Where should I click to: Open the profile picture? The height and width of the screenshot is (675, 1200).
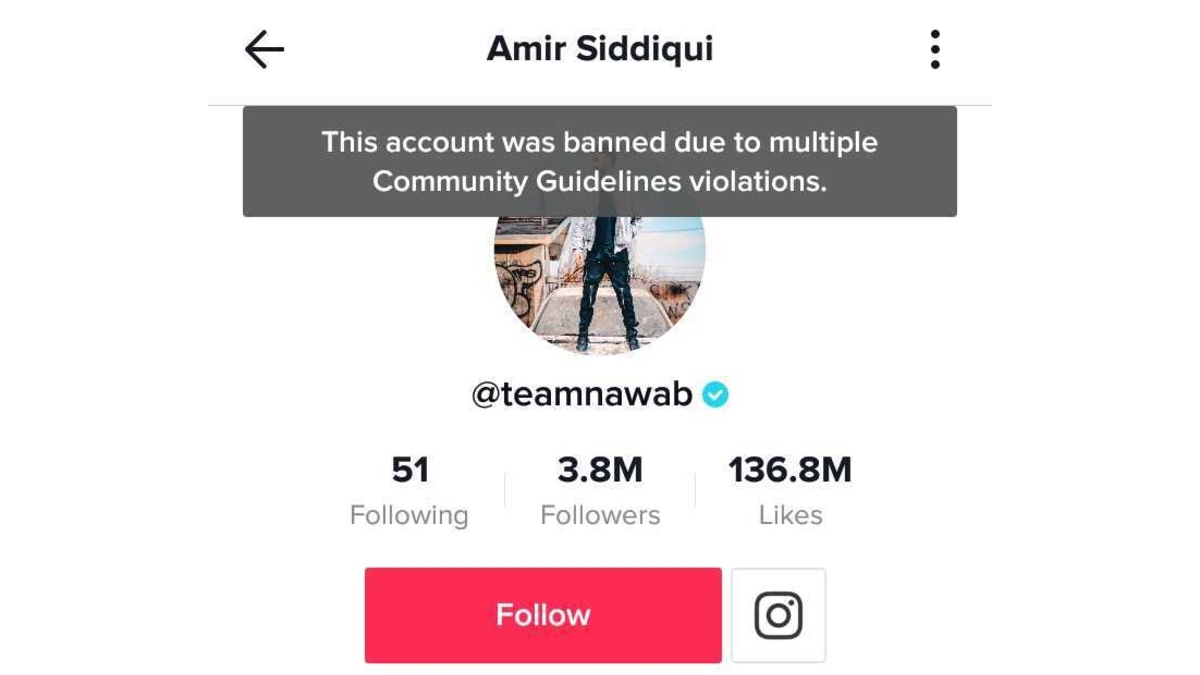tap(600, 283)
